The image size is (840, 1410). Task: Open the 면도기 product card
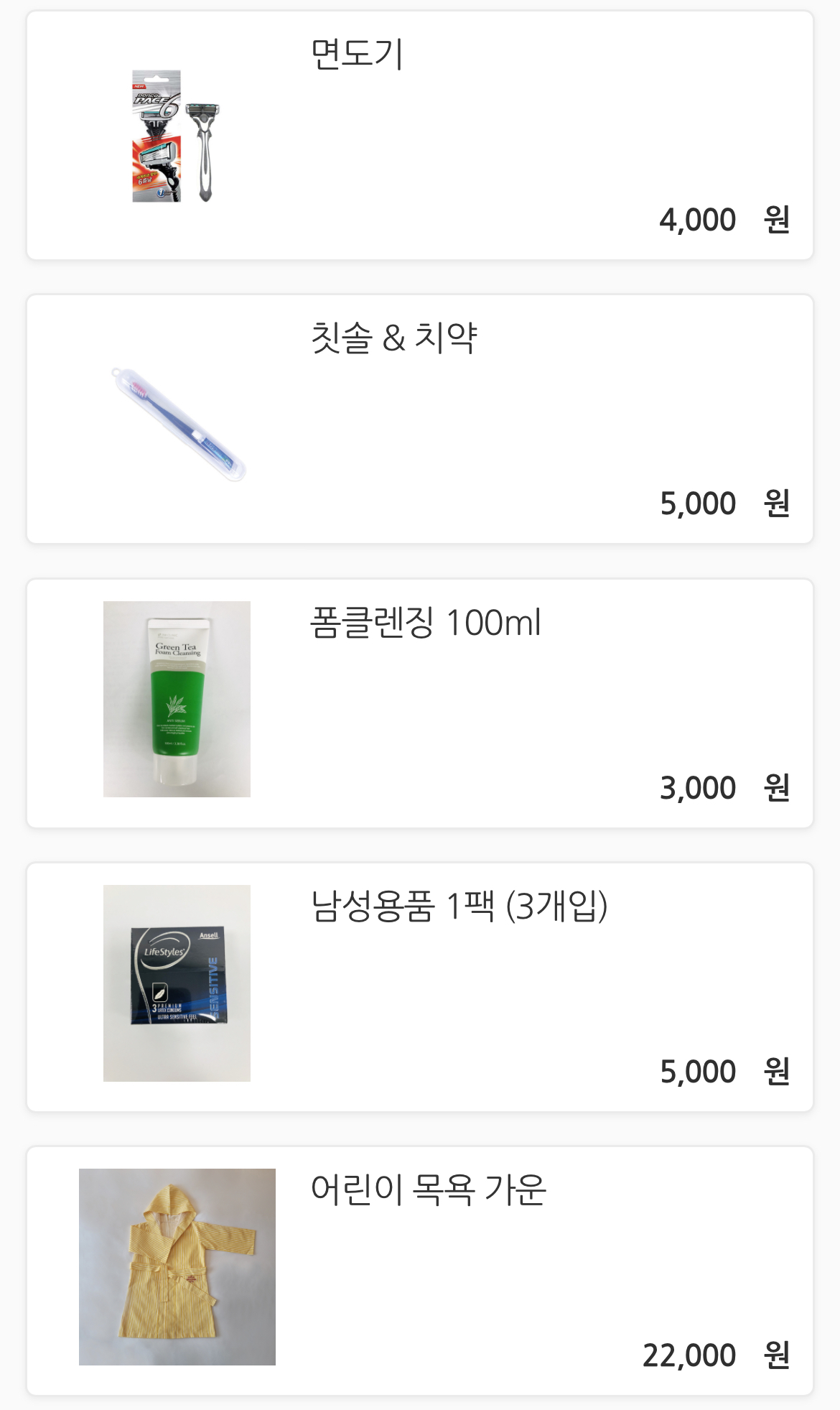click(x=420, y=136)
